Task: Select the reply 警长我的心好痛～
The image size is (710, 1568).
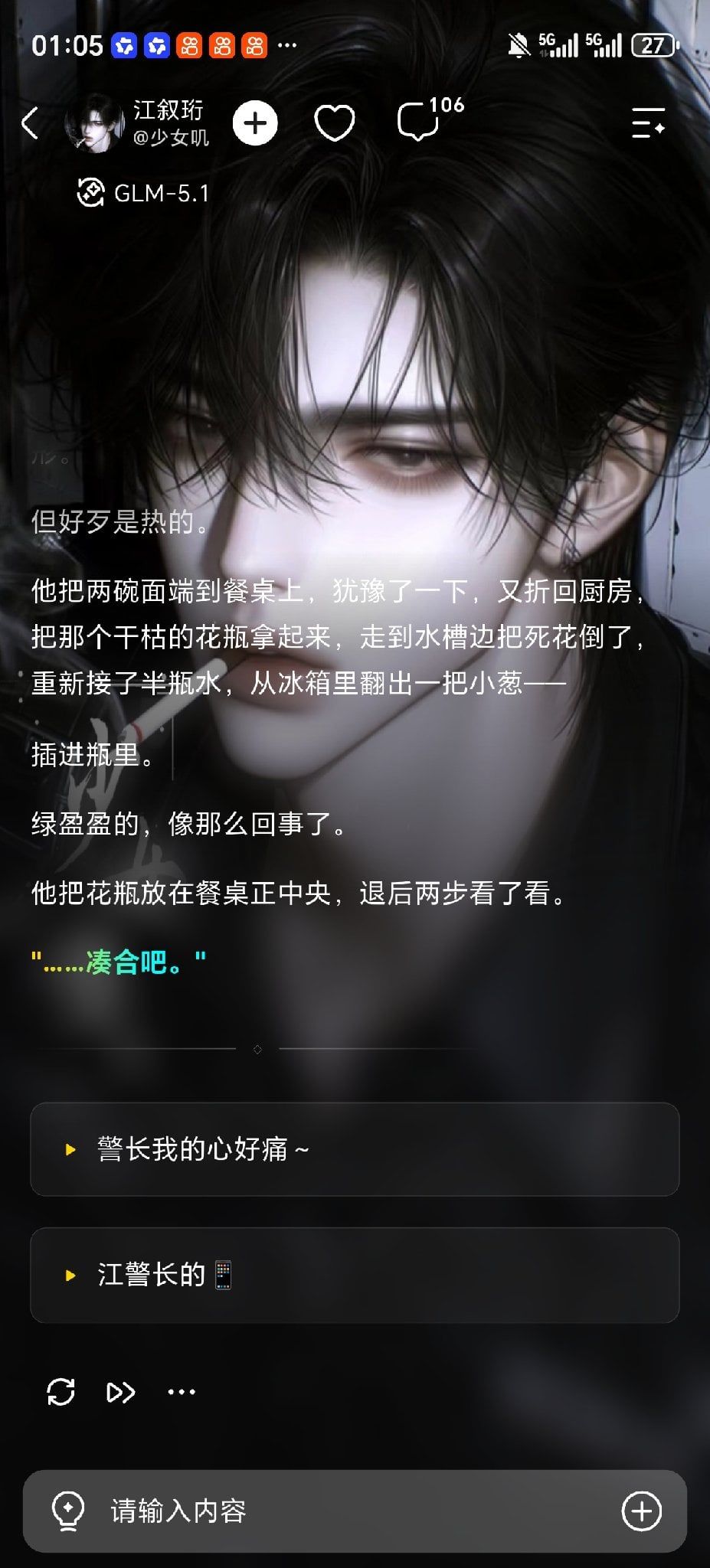Action: coord(355,1149)
